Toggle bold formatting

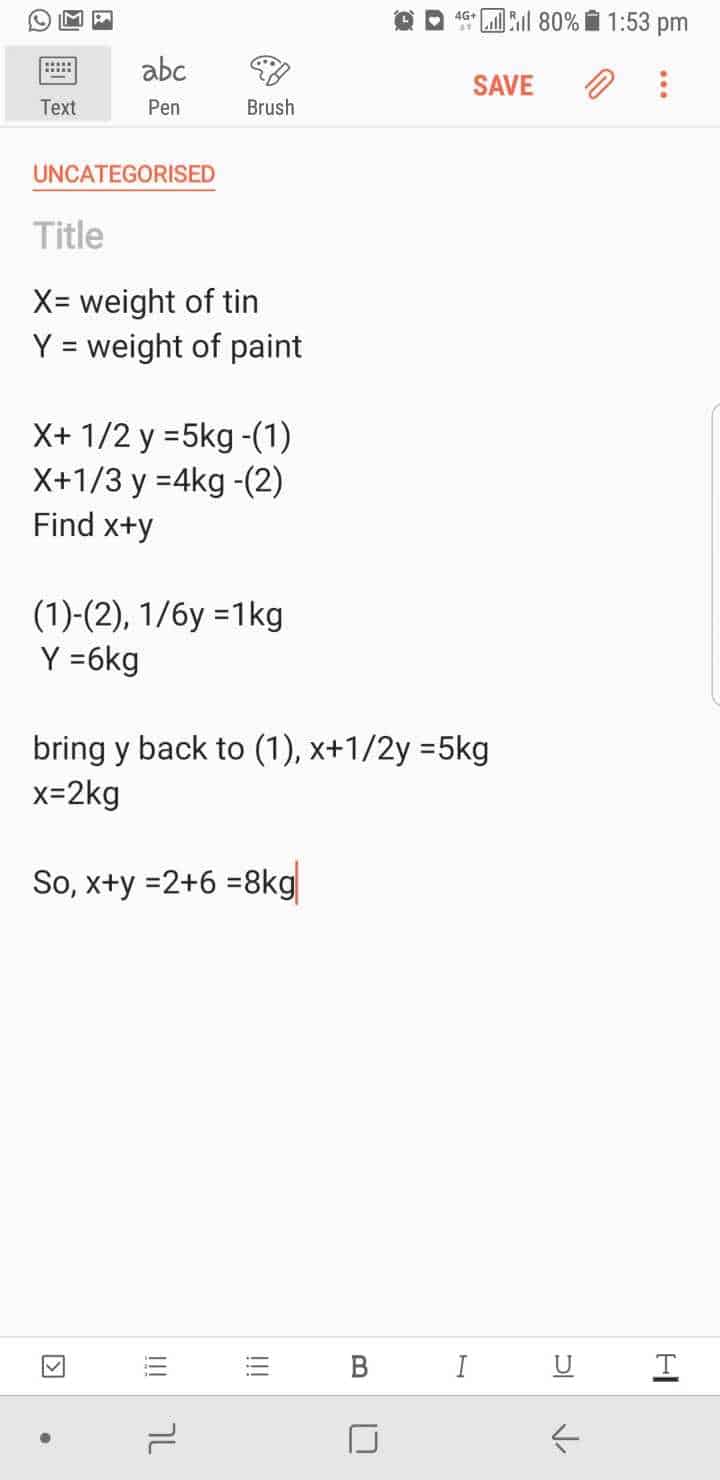tap(360, 1366)
